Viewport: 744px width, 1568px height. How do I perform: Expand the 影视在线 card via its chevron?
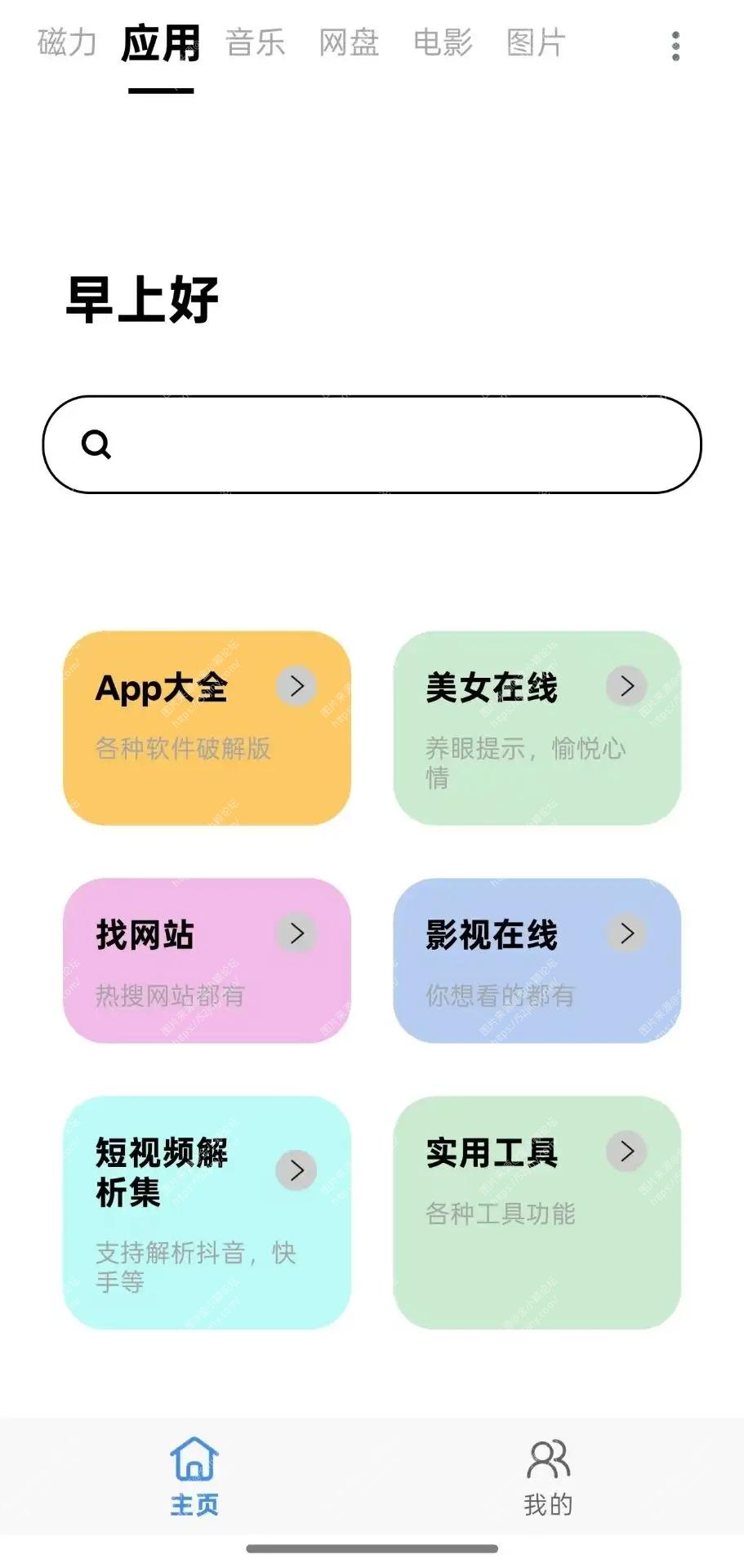626,933
